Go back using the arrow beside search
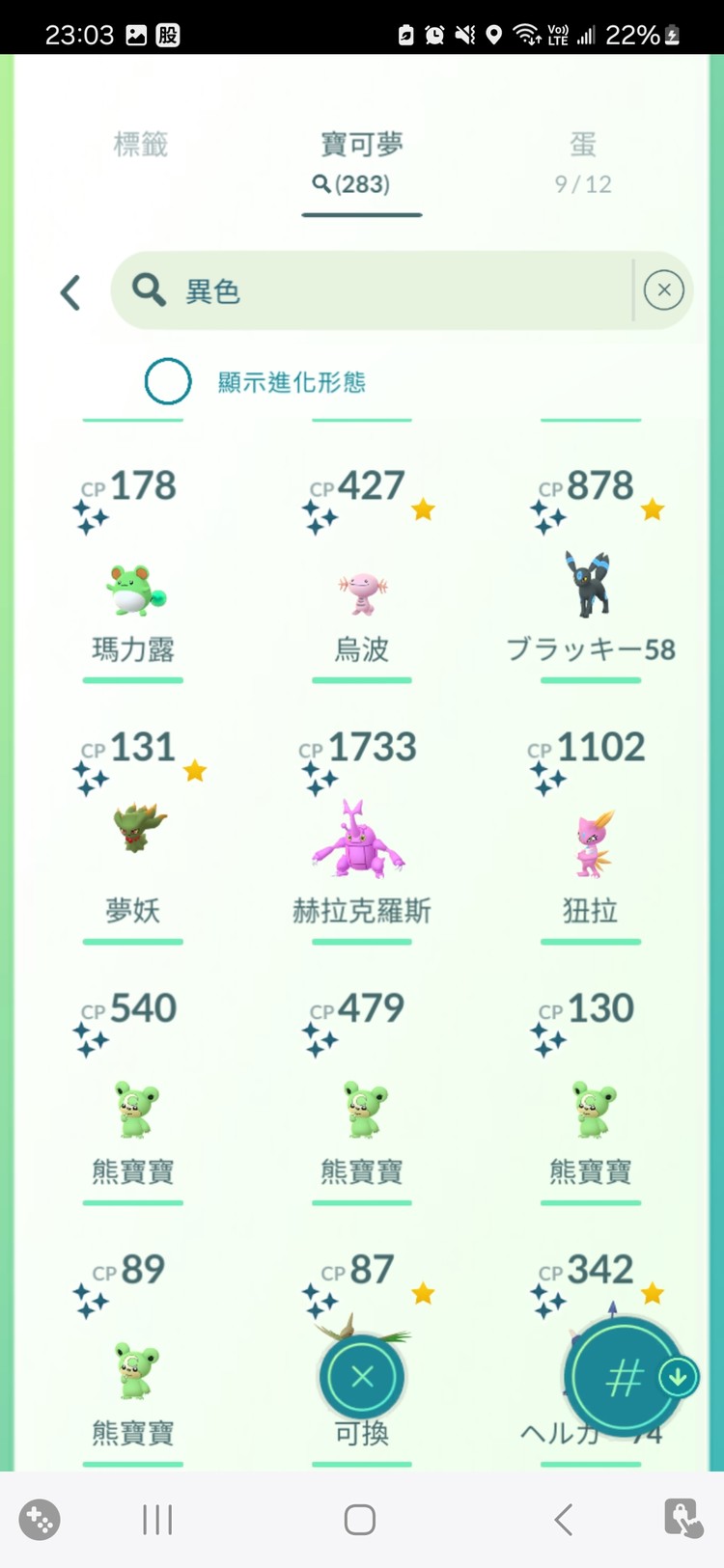 coord(70,291)
